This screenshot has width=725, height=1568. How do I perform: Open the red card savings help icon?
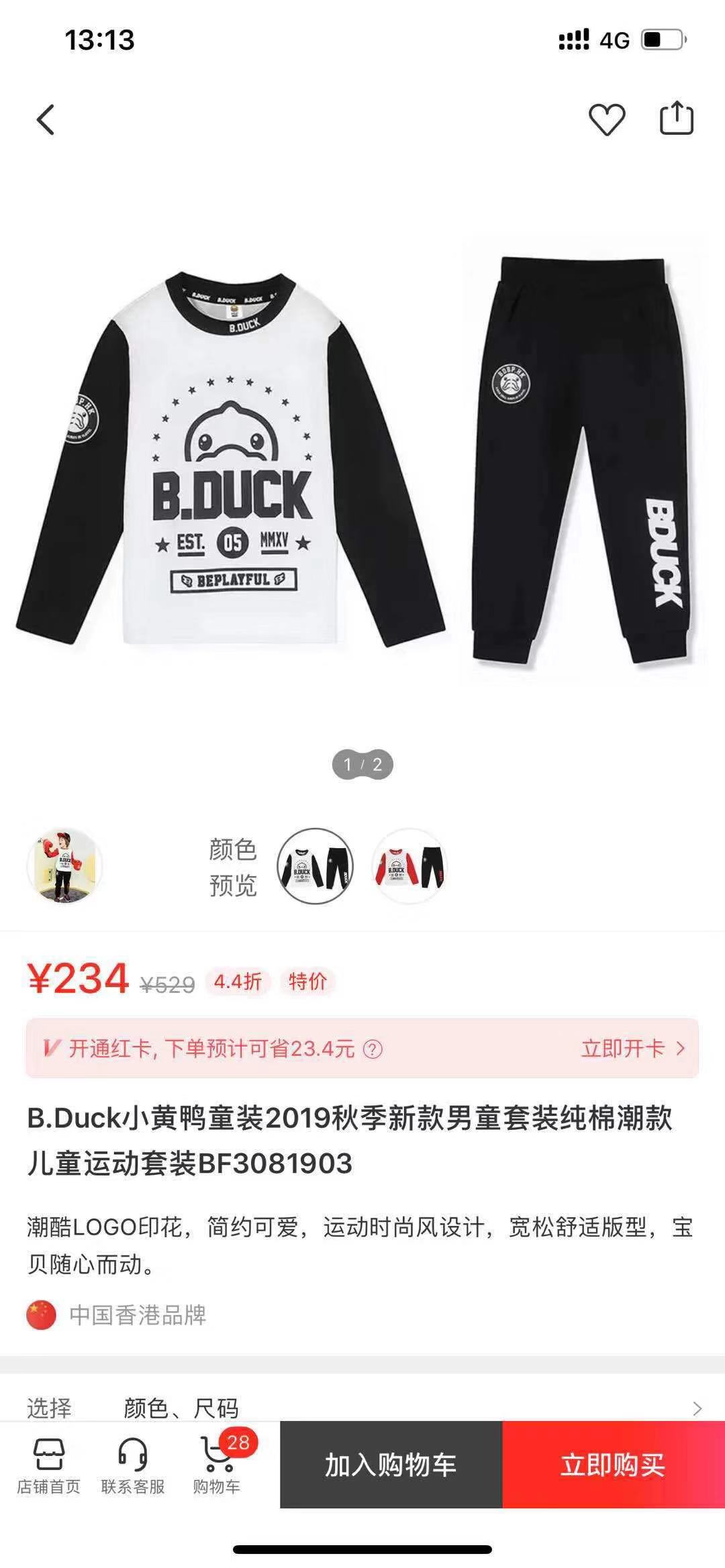pyautogui.click(x=373, y=1049)
